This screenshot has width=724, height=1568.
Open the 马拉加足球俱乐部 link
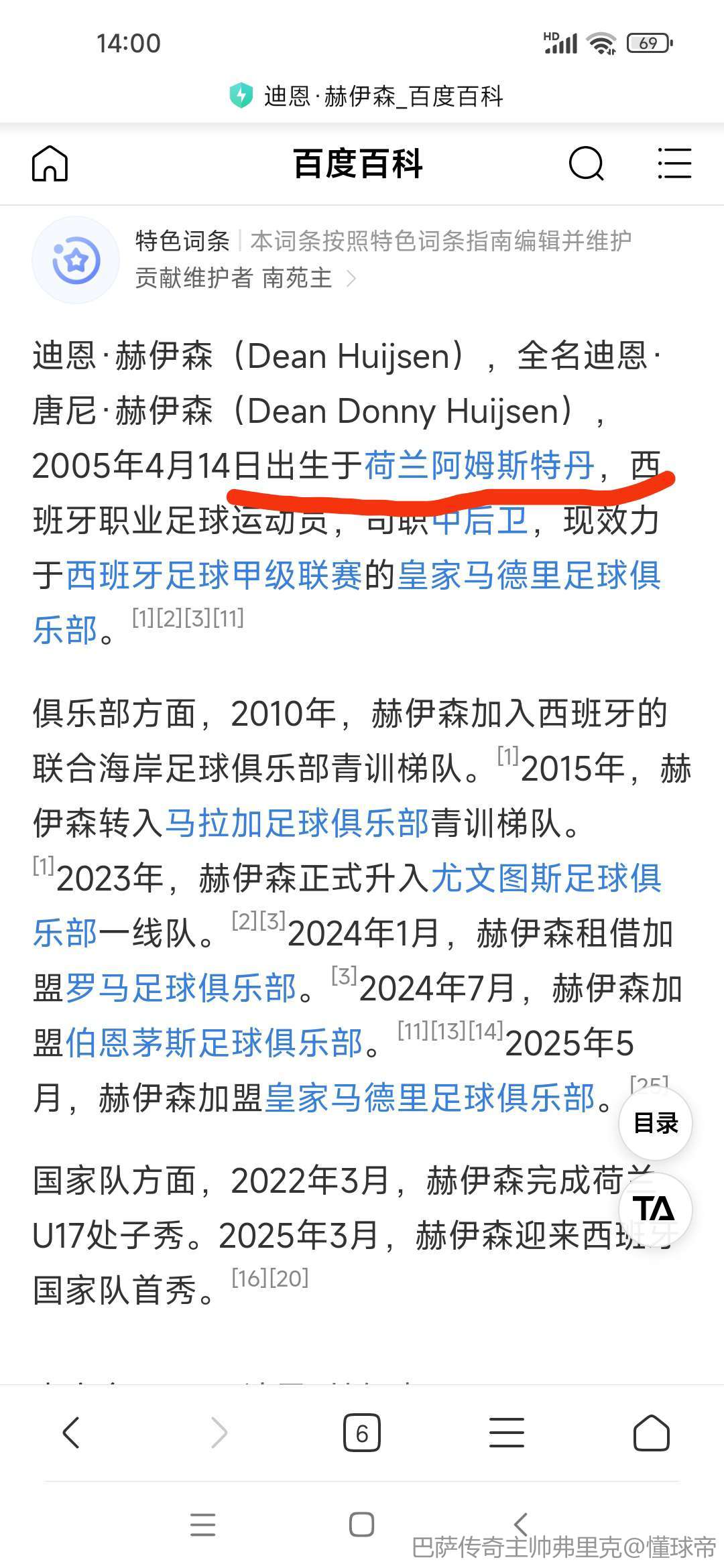[x=296, y=823]
